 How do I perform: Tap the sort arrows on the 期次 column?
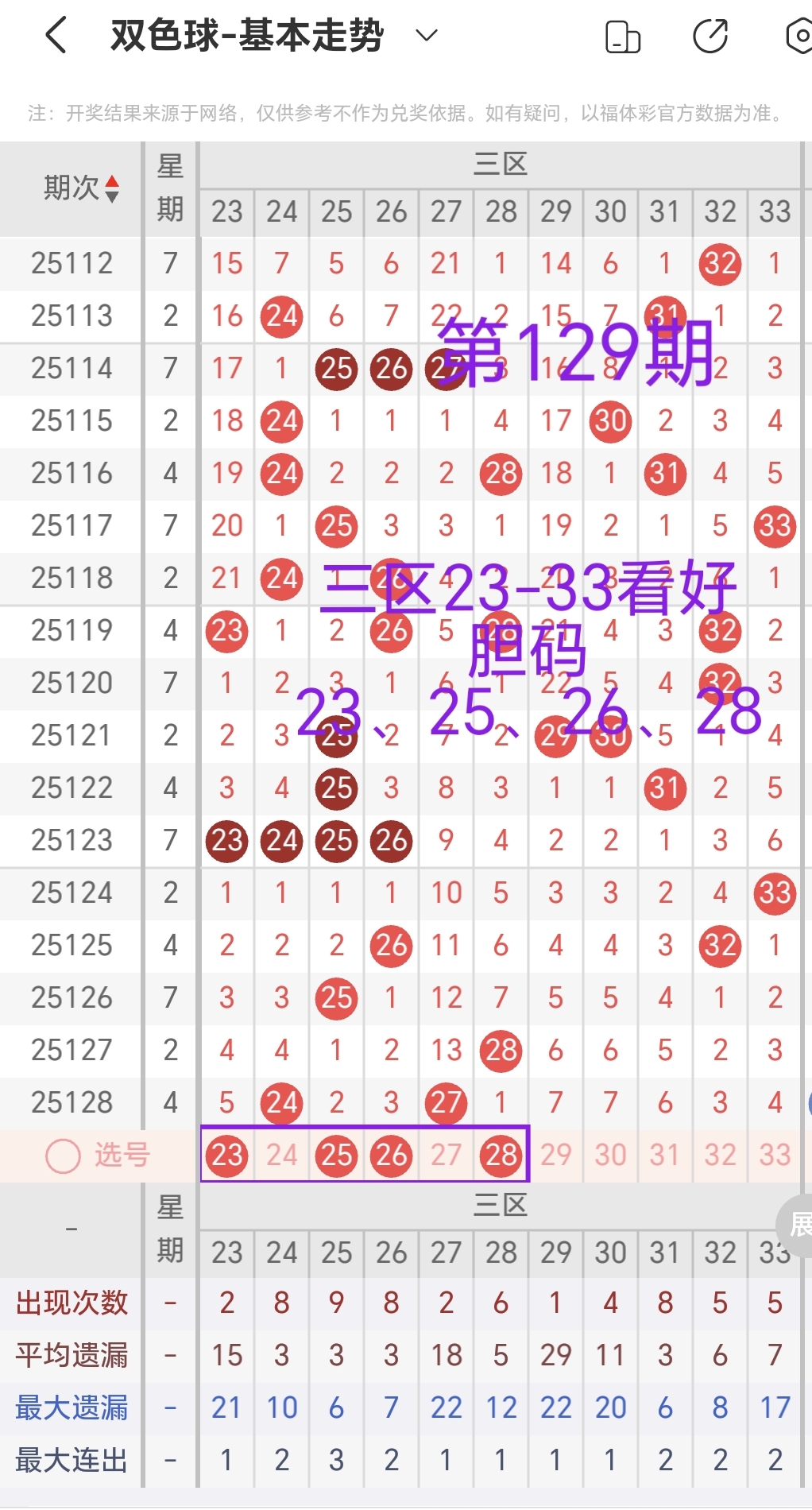[x=114, y=188]
